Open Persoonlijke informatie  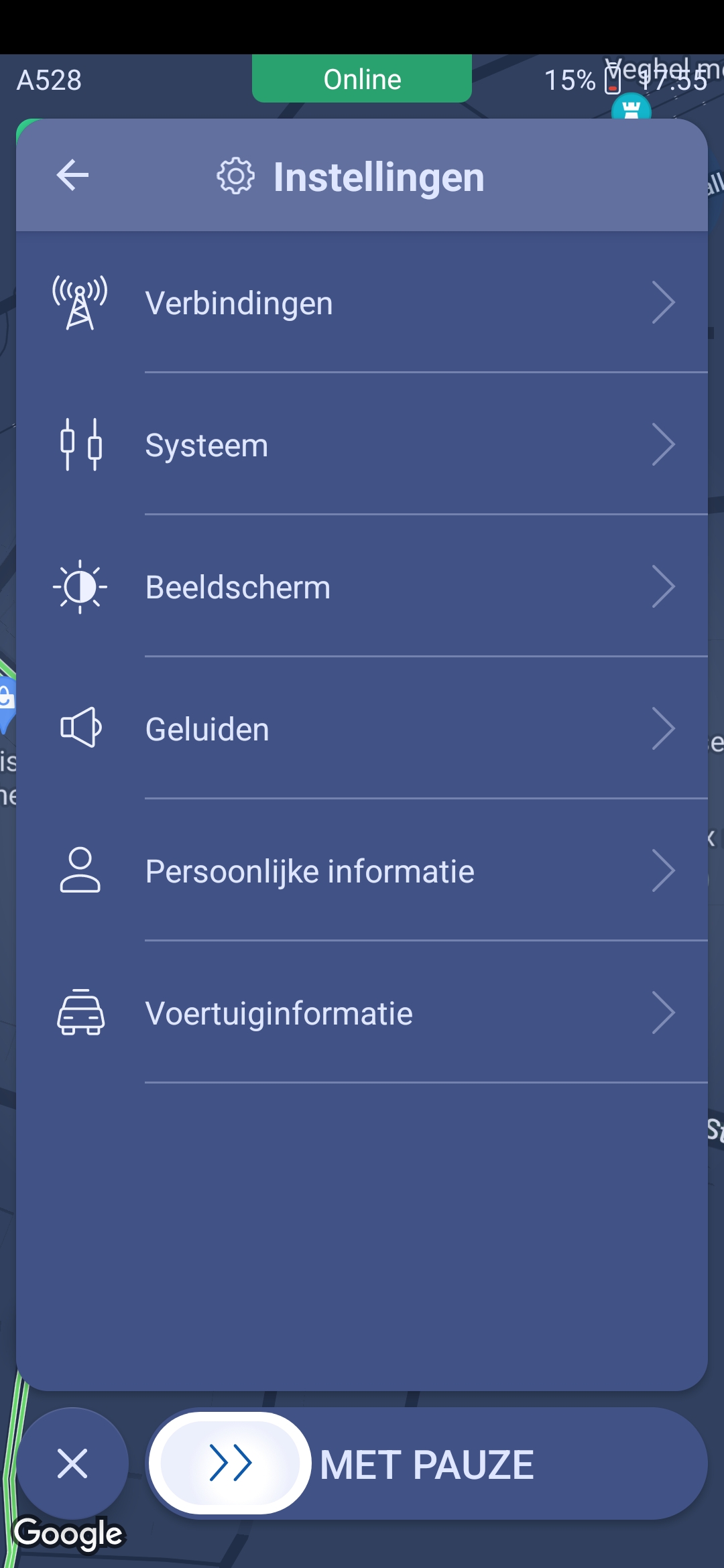[362, 871]
